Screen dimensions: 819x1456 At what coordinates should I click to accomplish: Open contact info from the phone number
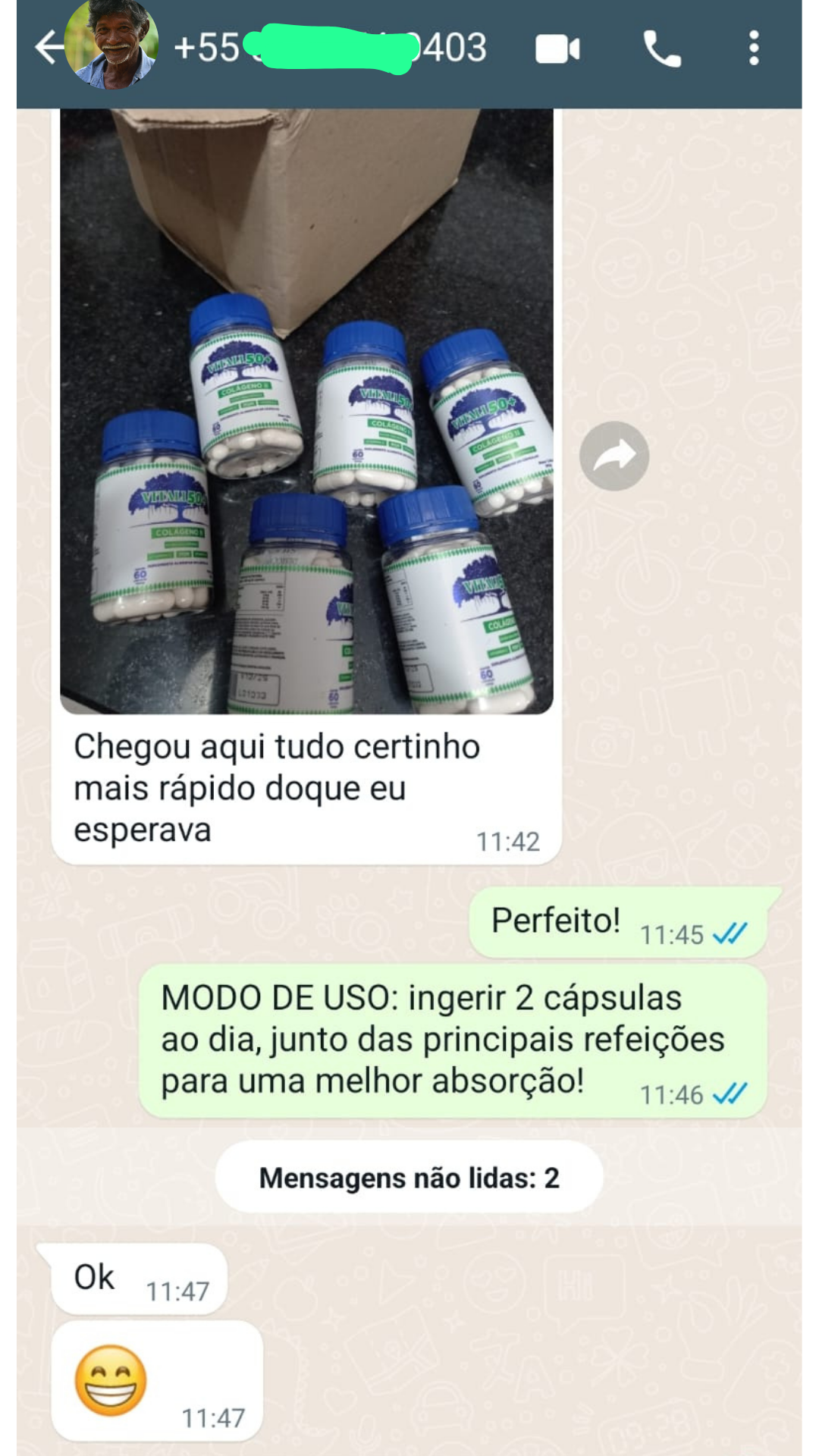coord(330,49)
